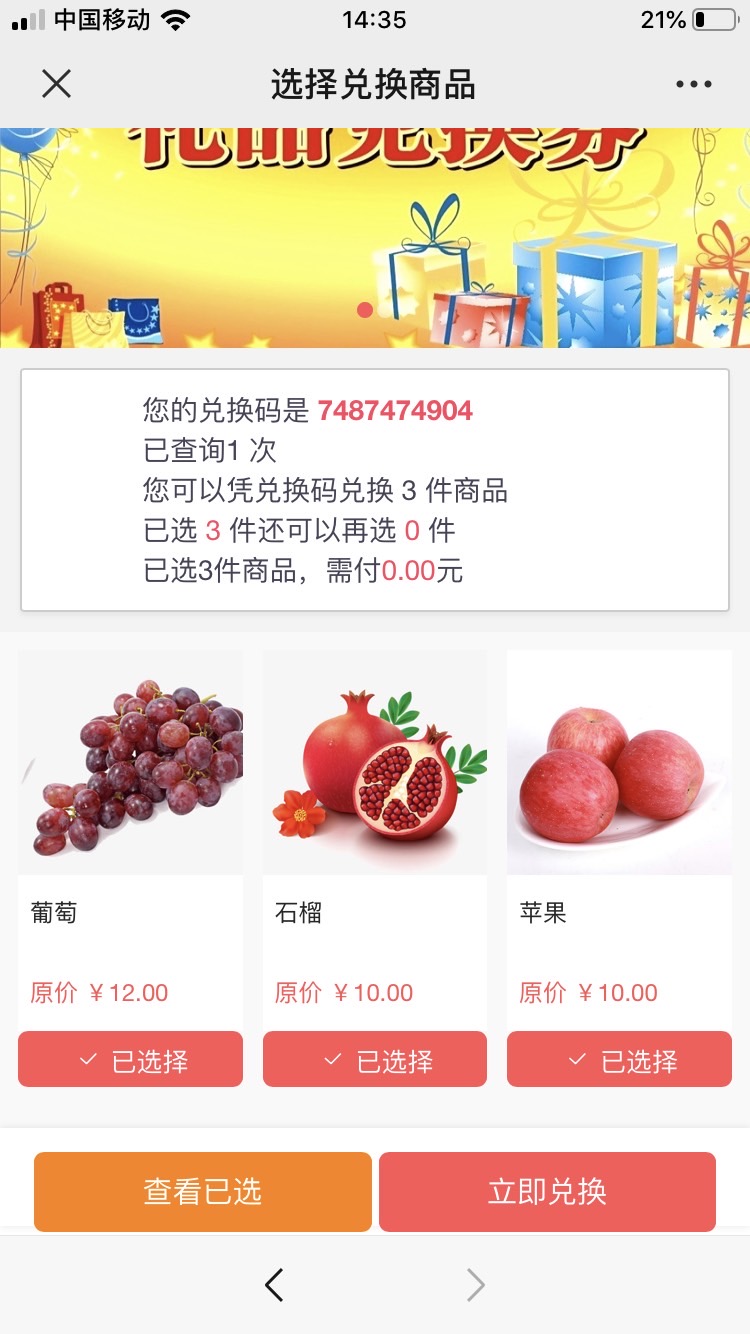Close the 选择兑换商品 page
This screenshot has height=1334, width=750.
click(x=57, y=84)
